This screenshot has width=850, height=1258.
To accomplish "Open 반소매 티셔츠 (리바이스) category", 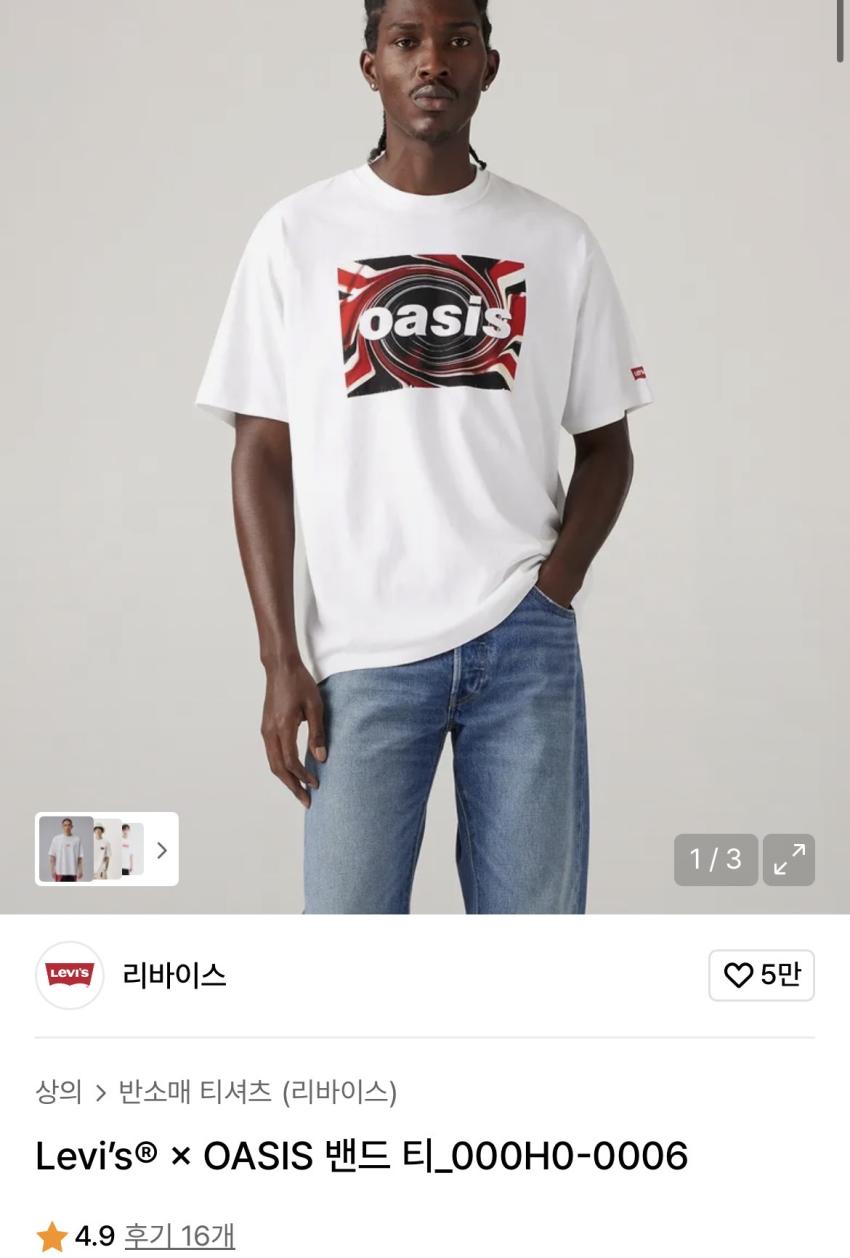I will [258, 1091].
